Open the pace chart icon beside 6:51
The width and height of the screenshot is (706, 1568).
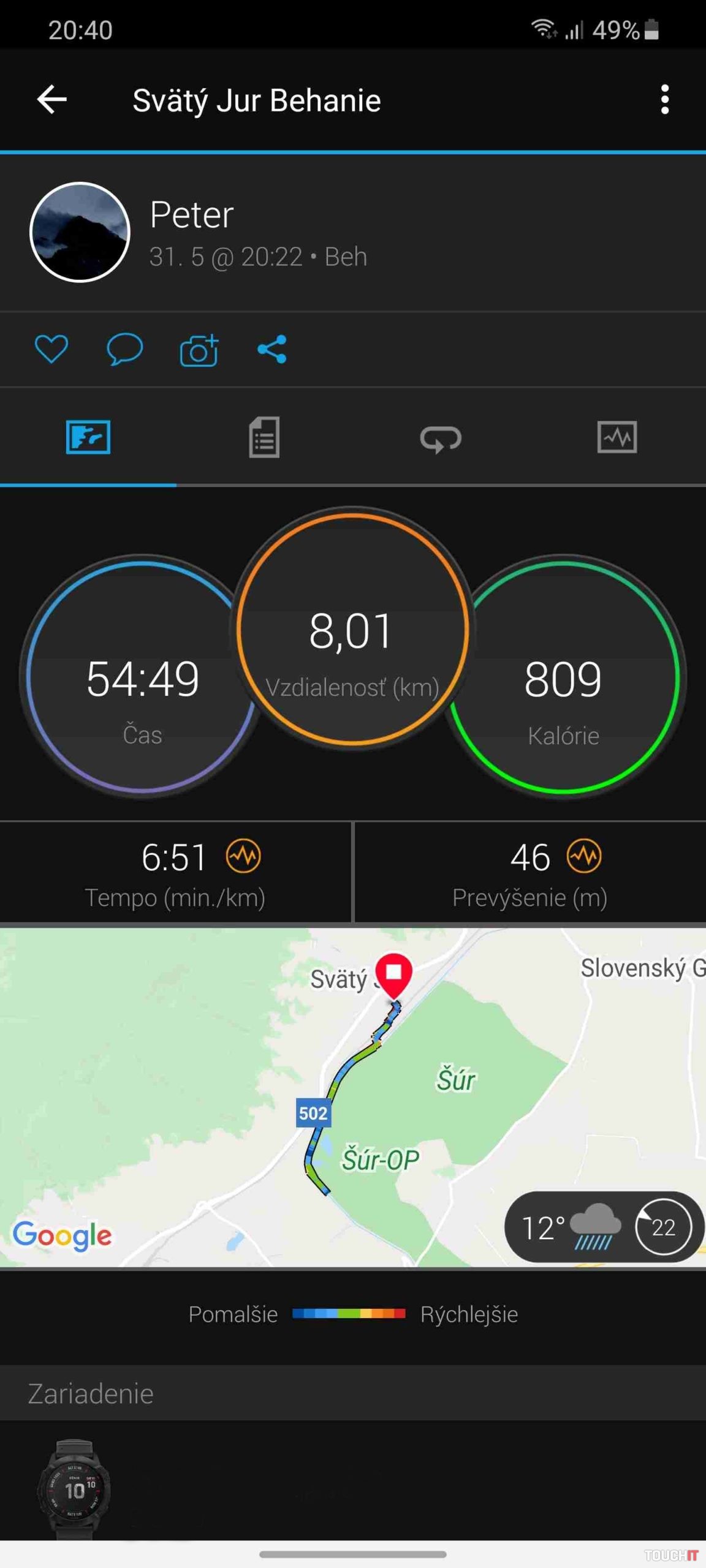click(x=243, y=856)
